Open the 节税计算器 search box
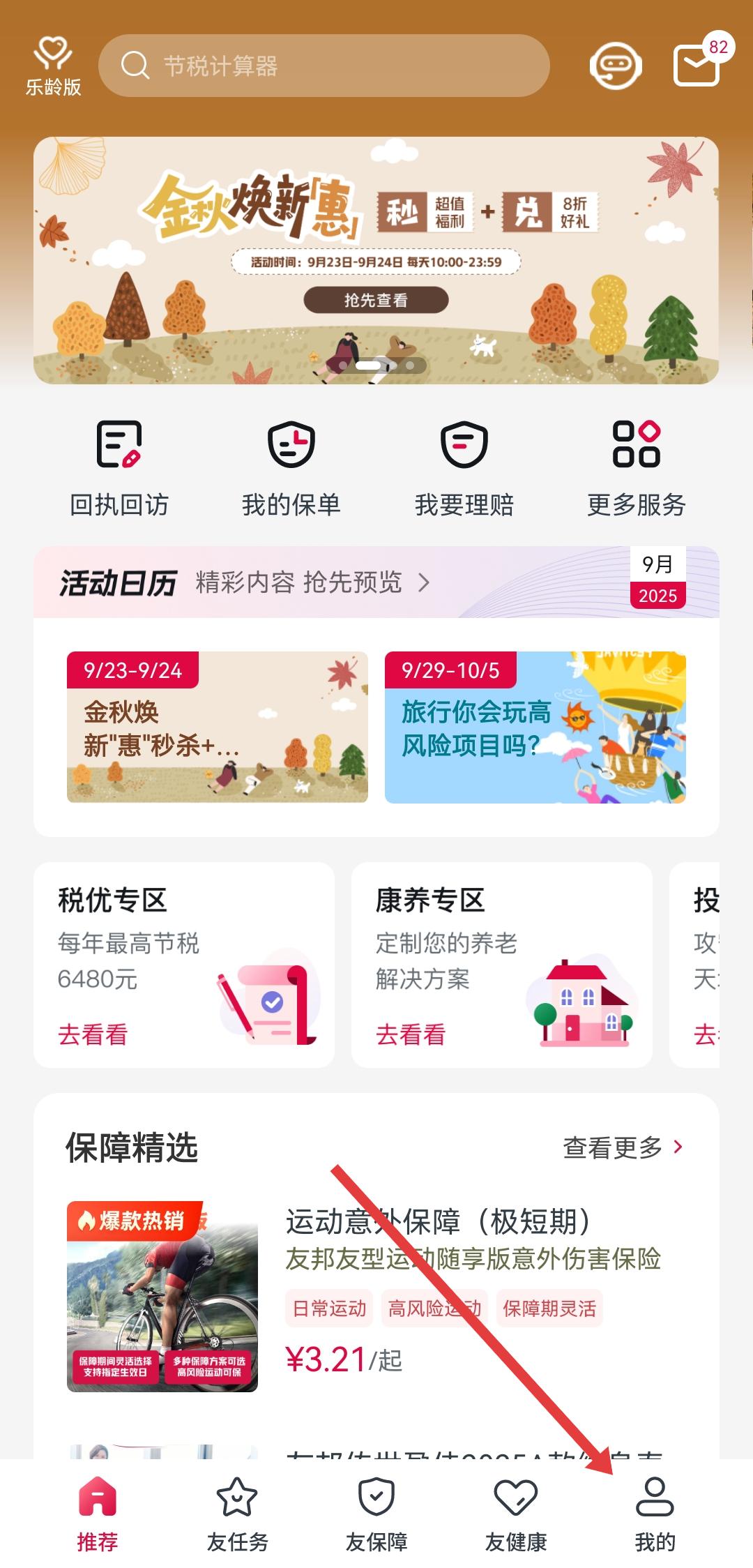 point(324,66)
